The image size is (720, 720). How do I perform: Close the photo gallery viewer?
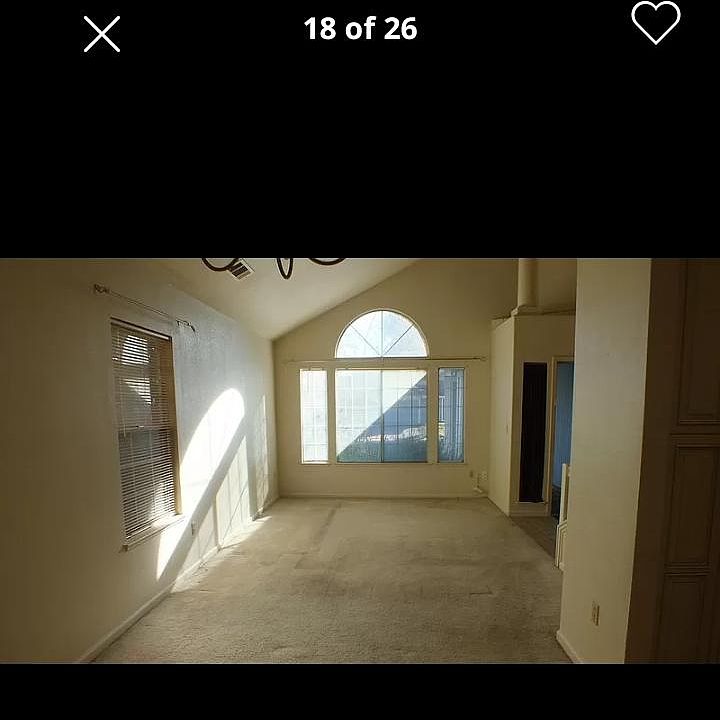click(x=101, y=34)
